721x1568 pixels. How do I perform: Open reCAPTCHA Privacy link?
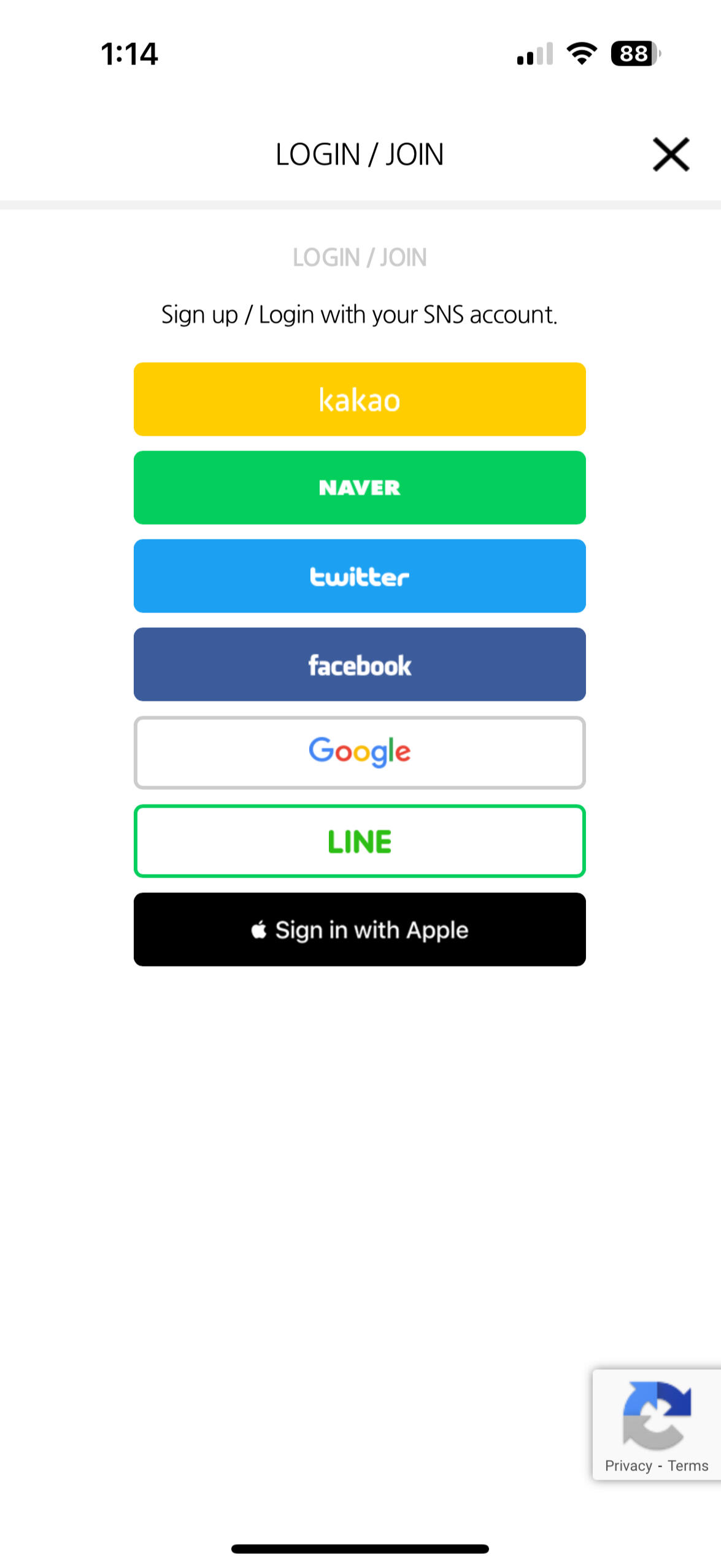tap(628, 1466)
